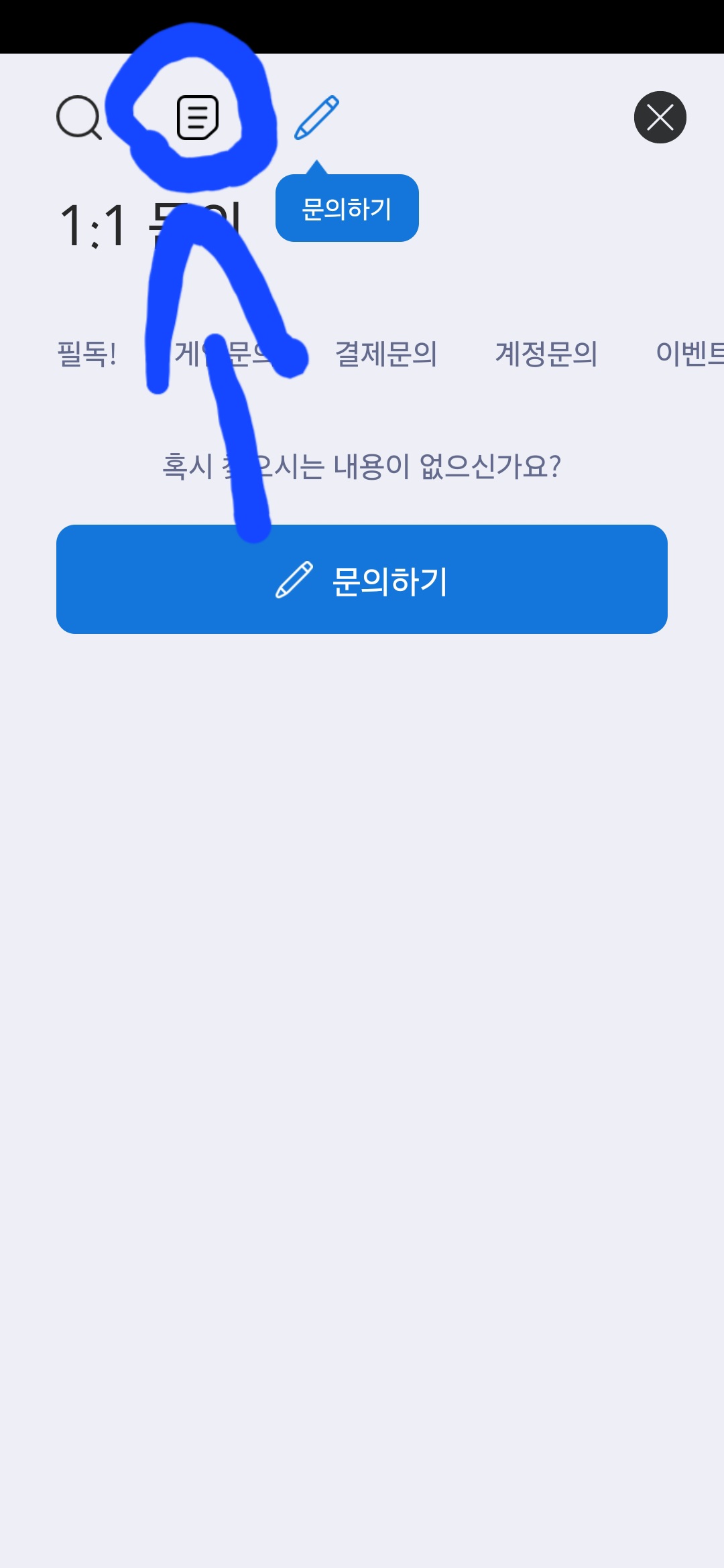724x1568 pixels.
Task: Switch to the 계정문의 tab
Action: (x=546, y=353)
